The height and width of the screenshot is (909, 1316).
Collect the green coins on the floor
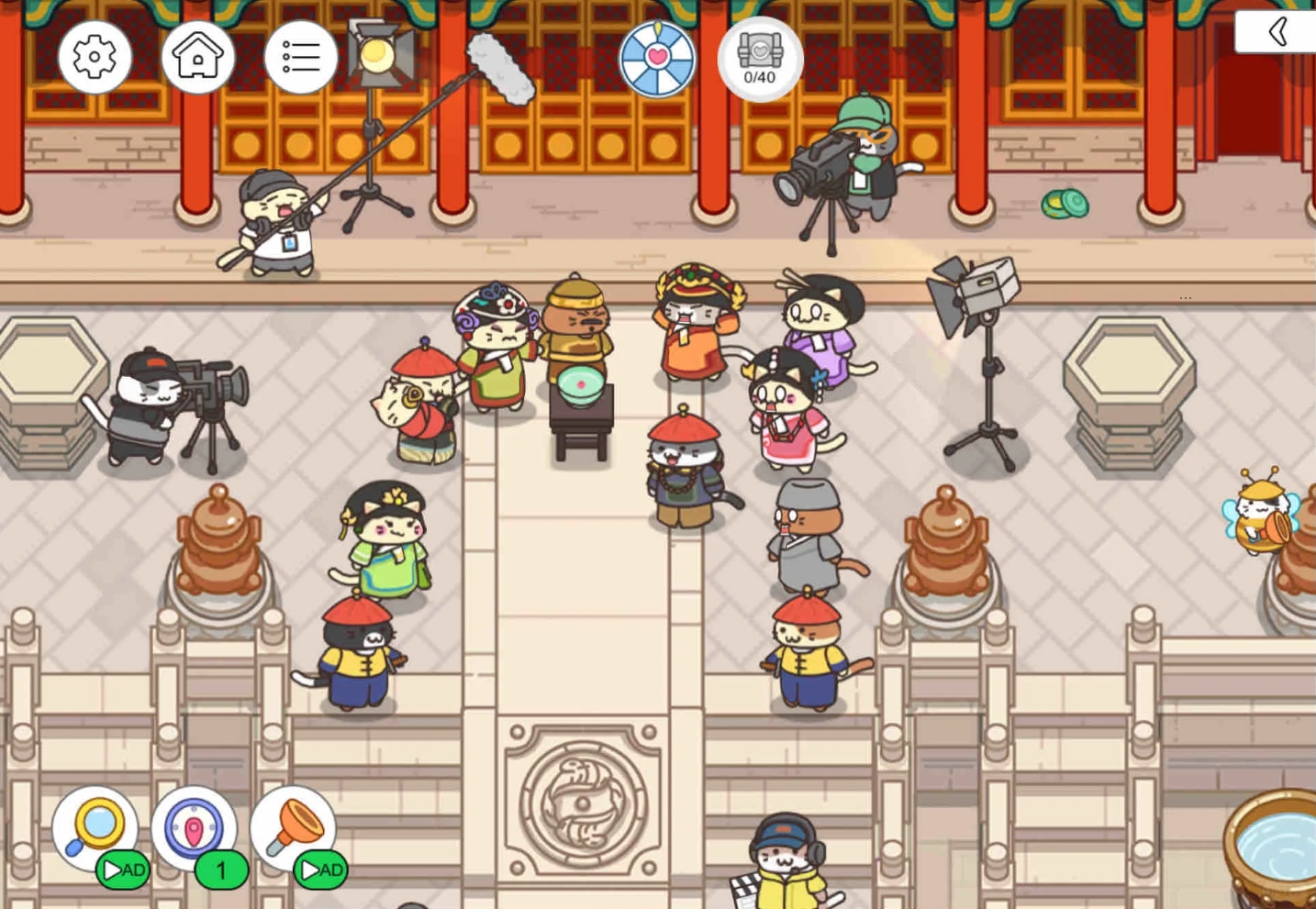(1065, 203)
